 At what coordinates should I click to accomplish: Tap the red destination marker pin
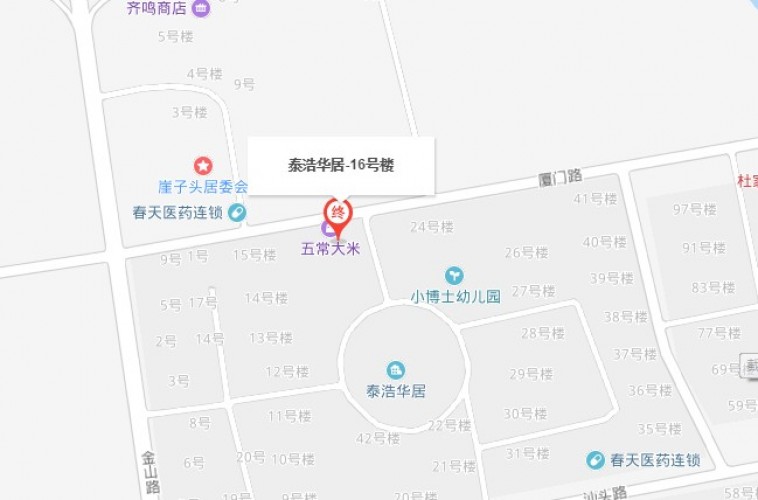338,212
